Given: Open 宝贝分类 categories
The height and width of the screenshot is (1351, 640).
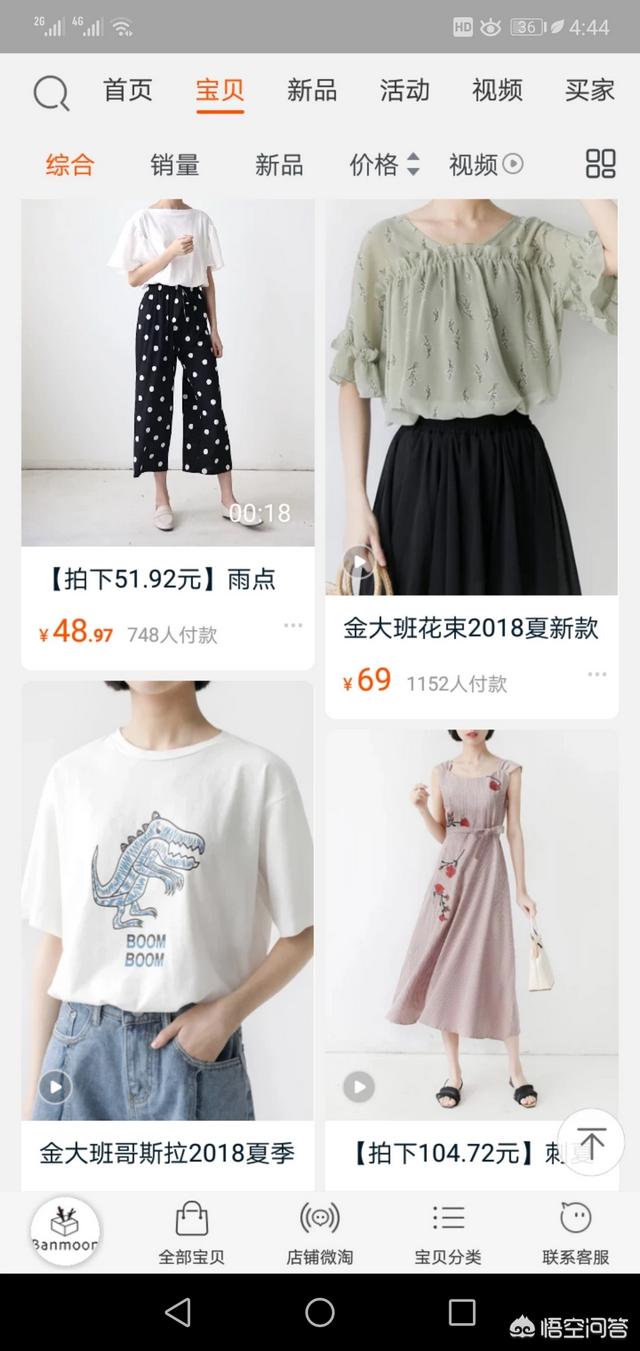Looking at the screenshot, I should pyautogui.click(x=448, y=1233).
